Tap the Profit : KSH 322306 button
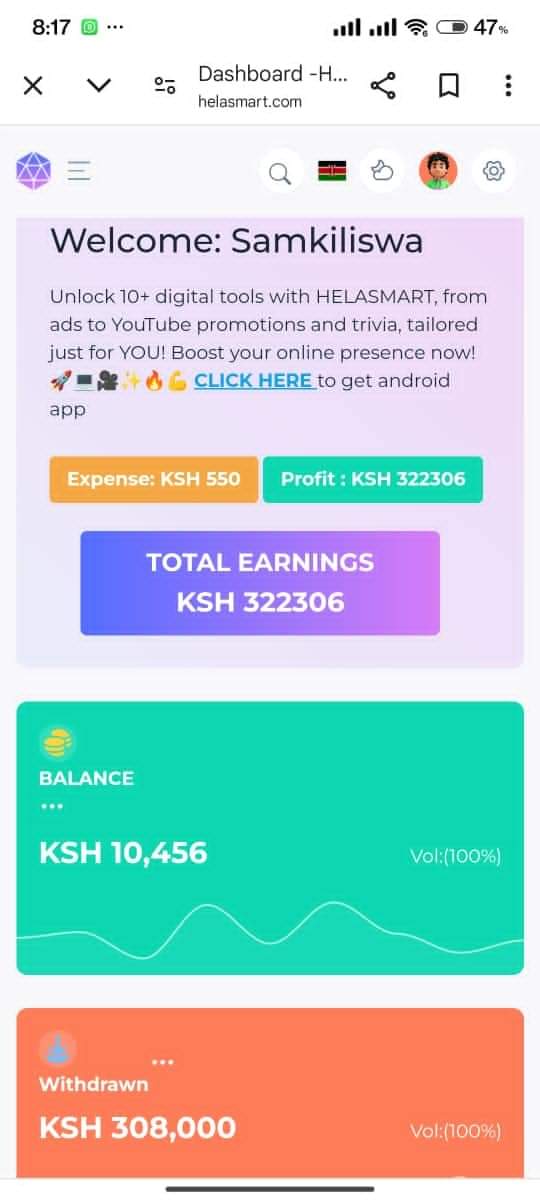Image resolution: width=540 pixels, height=1200 pixels. click(373, 479)
